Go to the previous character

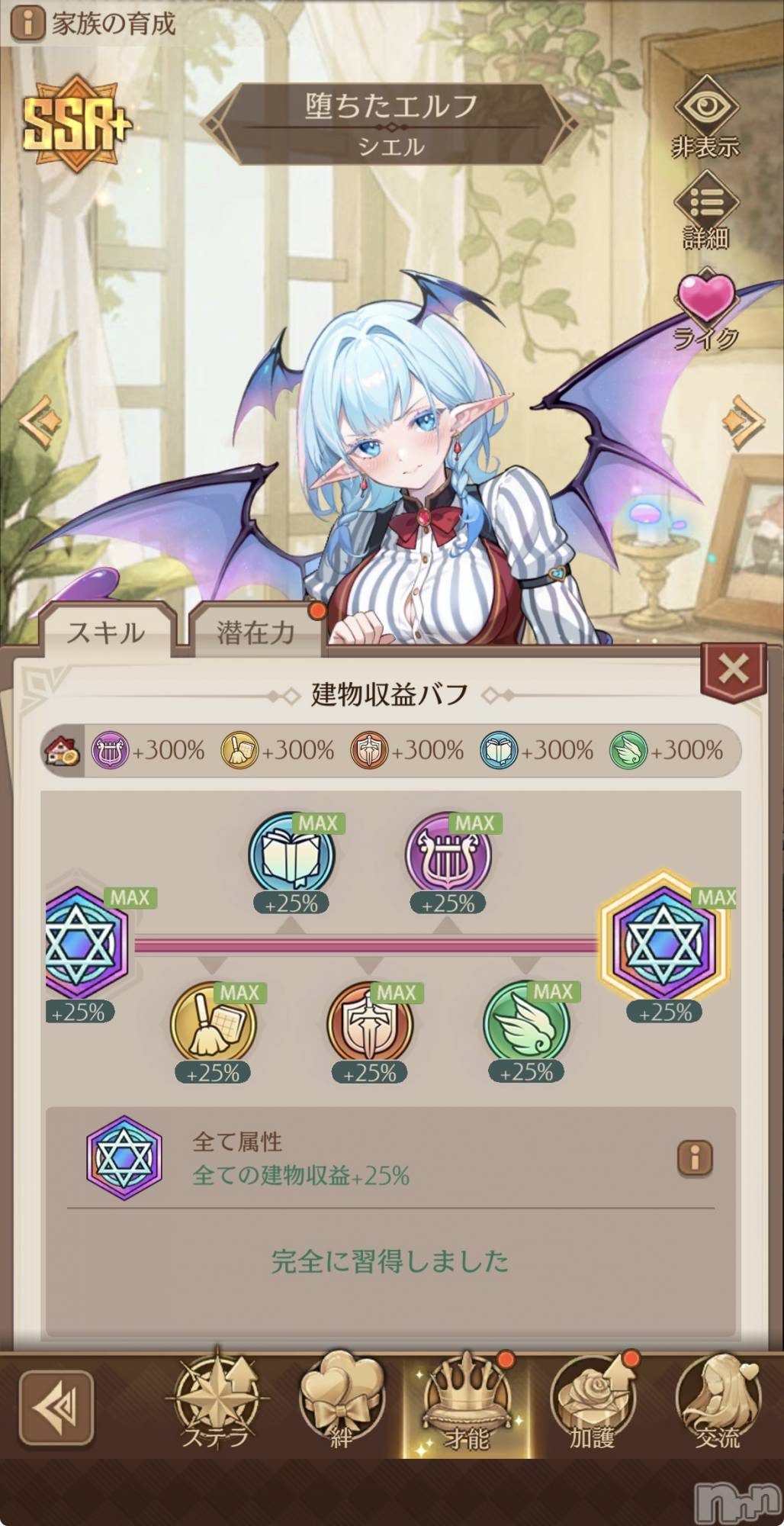pos(40,420)
